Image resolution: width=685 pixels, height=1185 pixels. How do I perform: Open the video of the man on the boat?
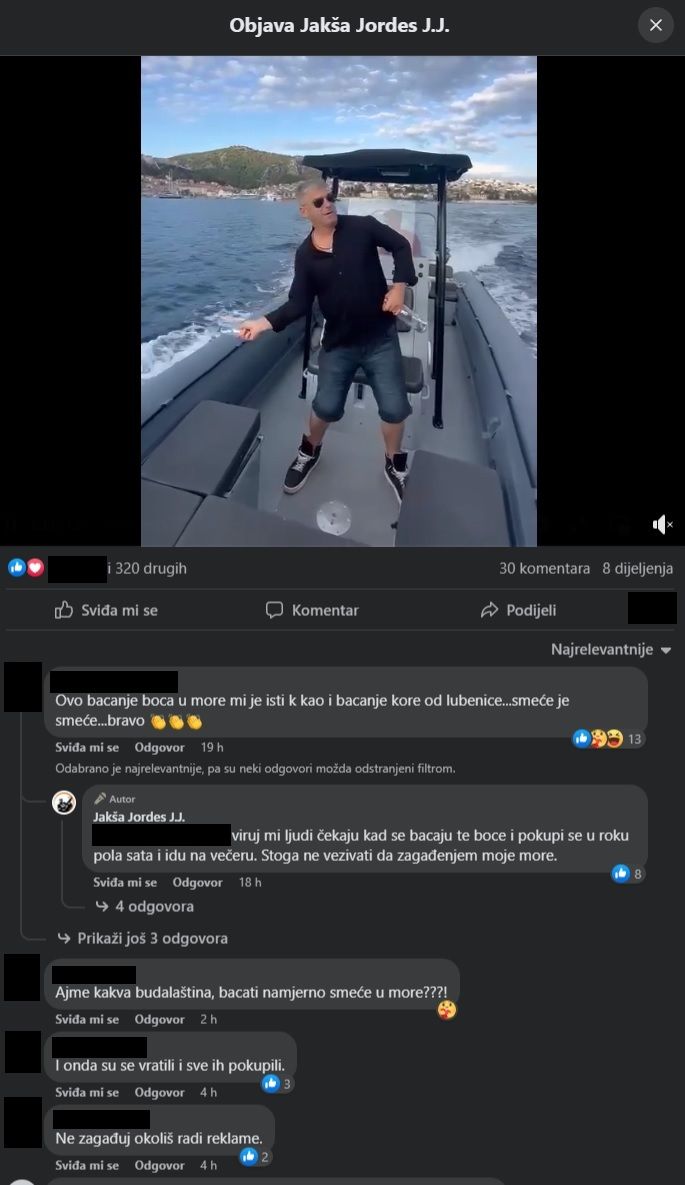[338, 300]
